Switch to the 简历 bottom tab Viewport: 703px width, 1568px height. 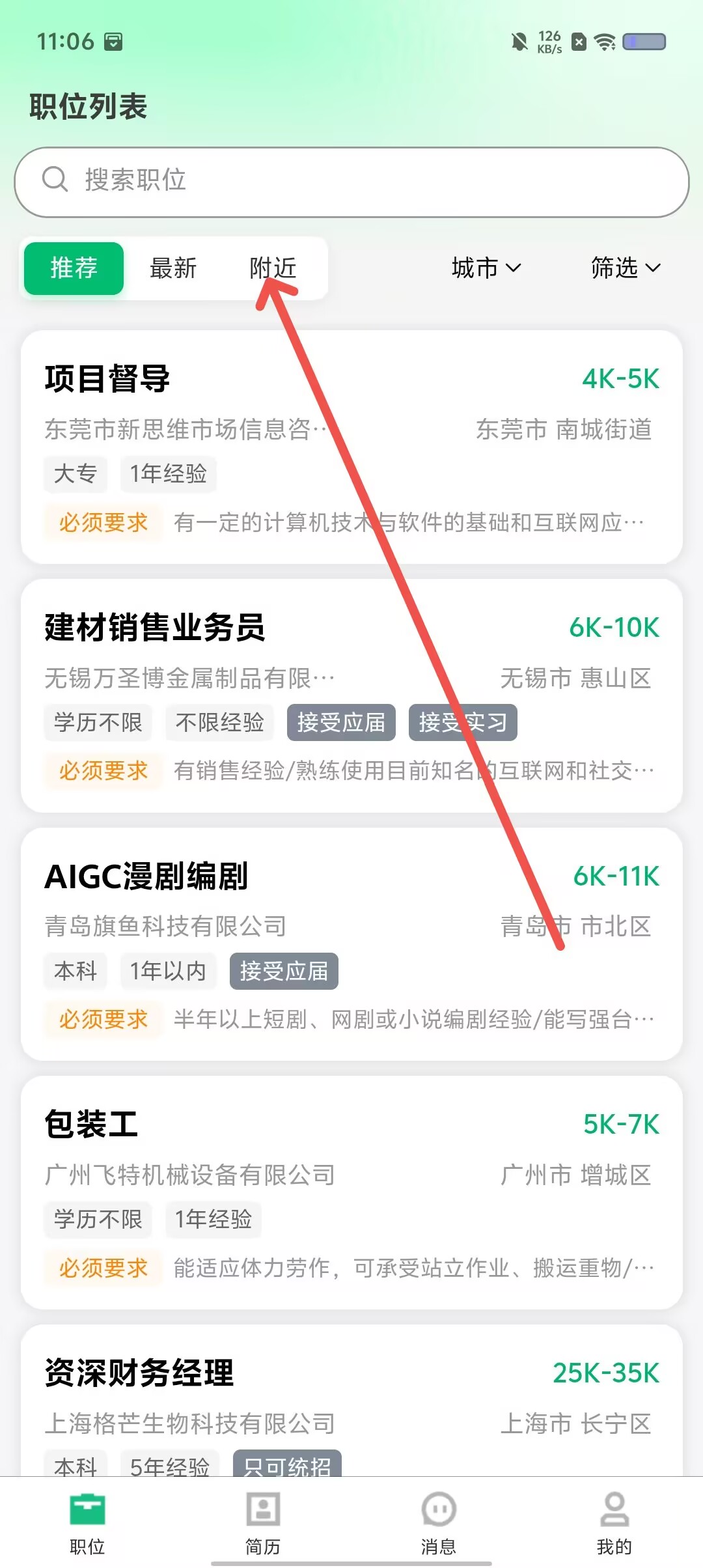point(263,1524)
